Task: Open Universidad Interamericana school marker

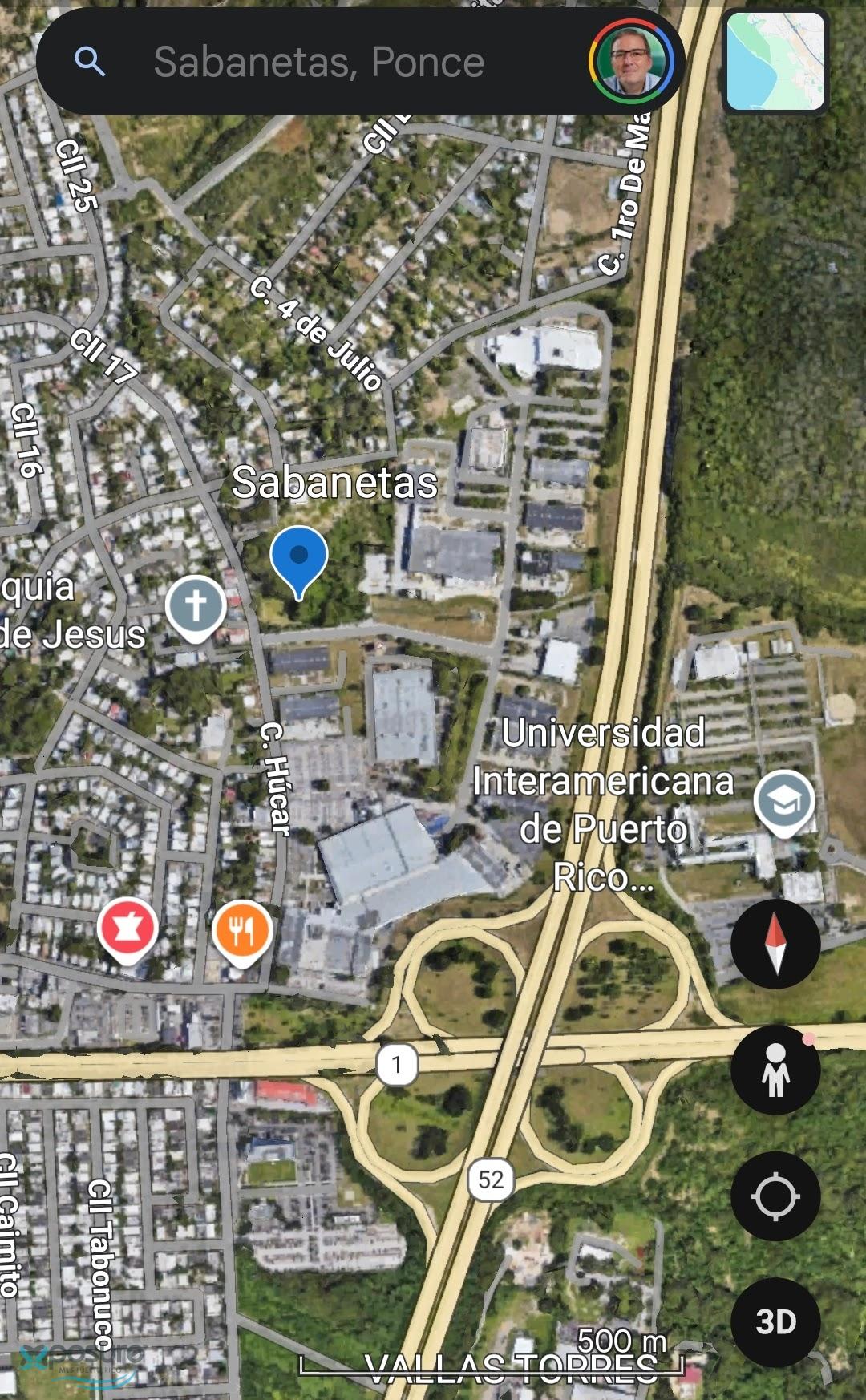Action: click(x=783, y=799)
